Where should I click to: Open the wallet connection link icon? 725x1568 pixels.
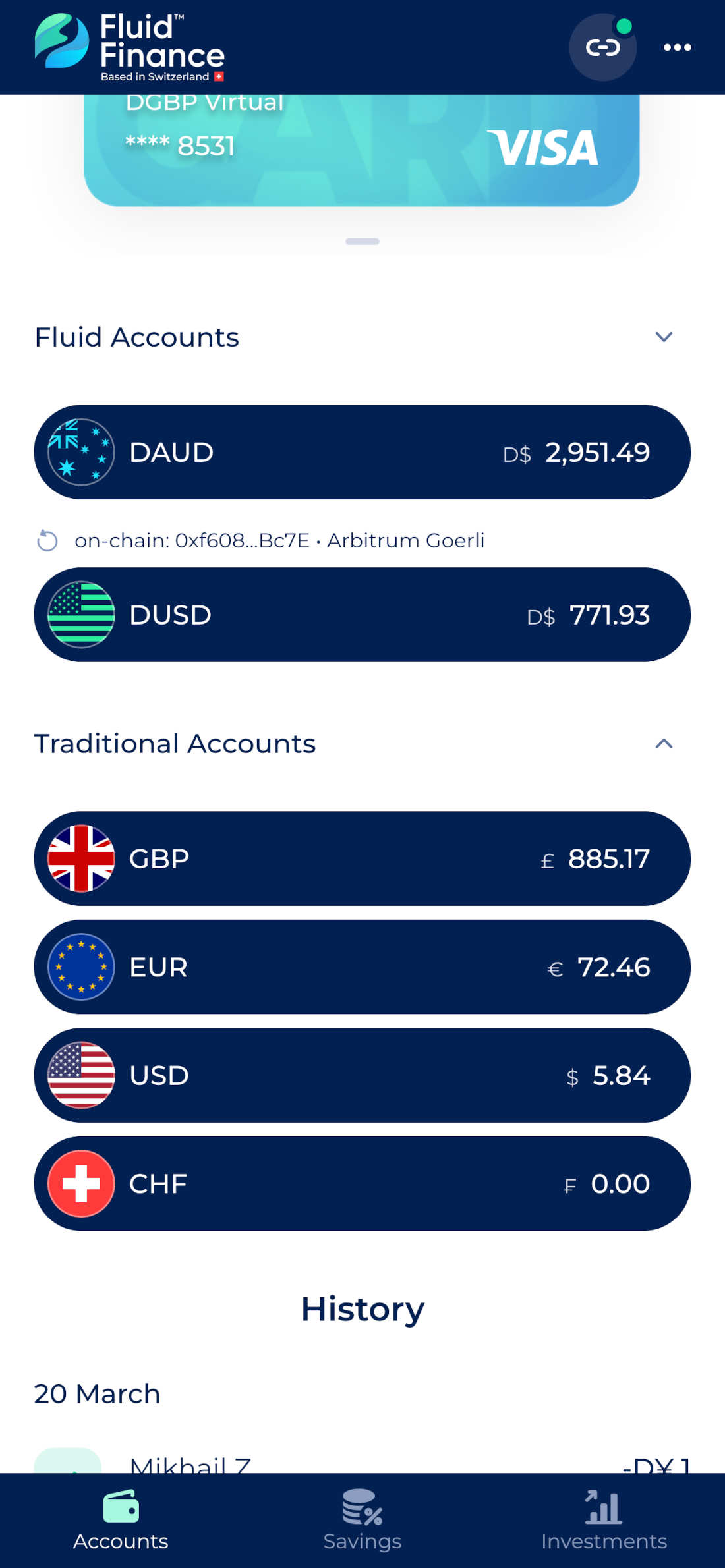click(602, 47)
